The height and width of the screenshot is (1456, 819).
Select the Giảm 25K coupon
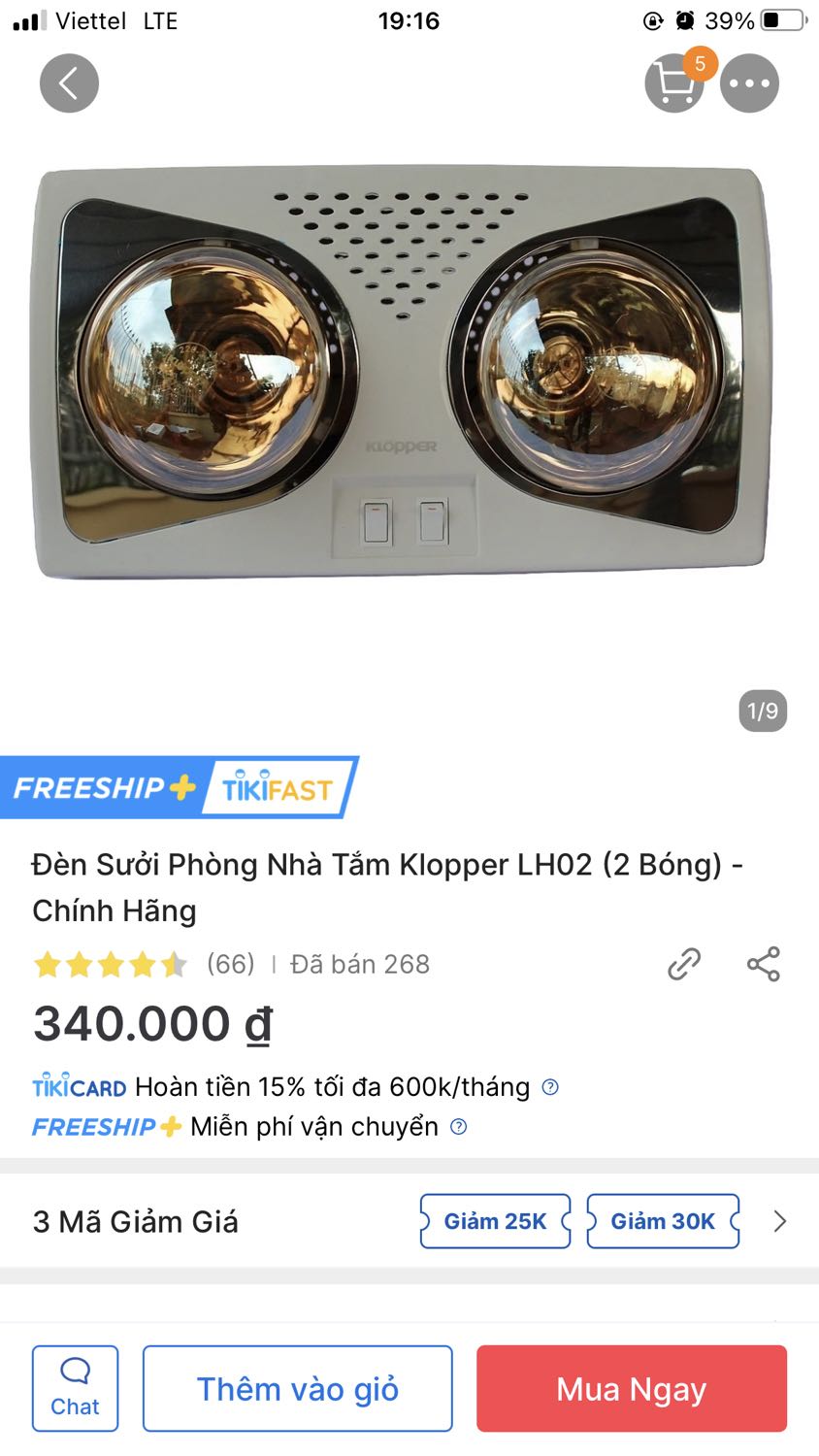pos(495,1221)
